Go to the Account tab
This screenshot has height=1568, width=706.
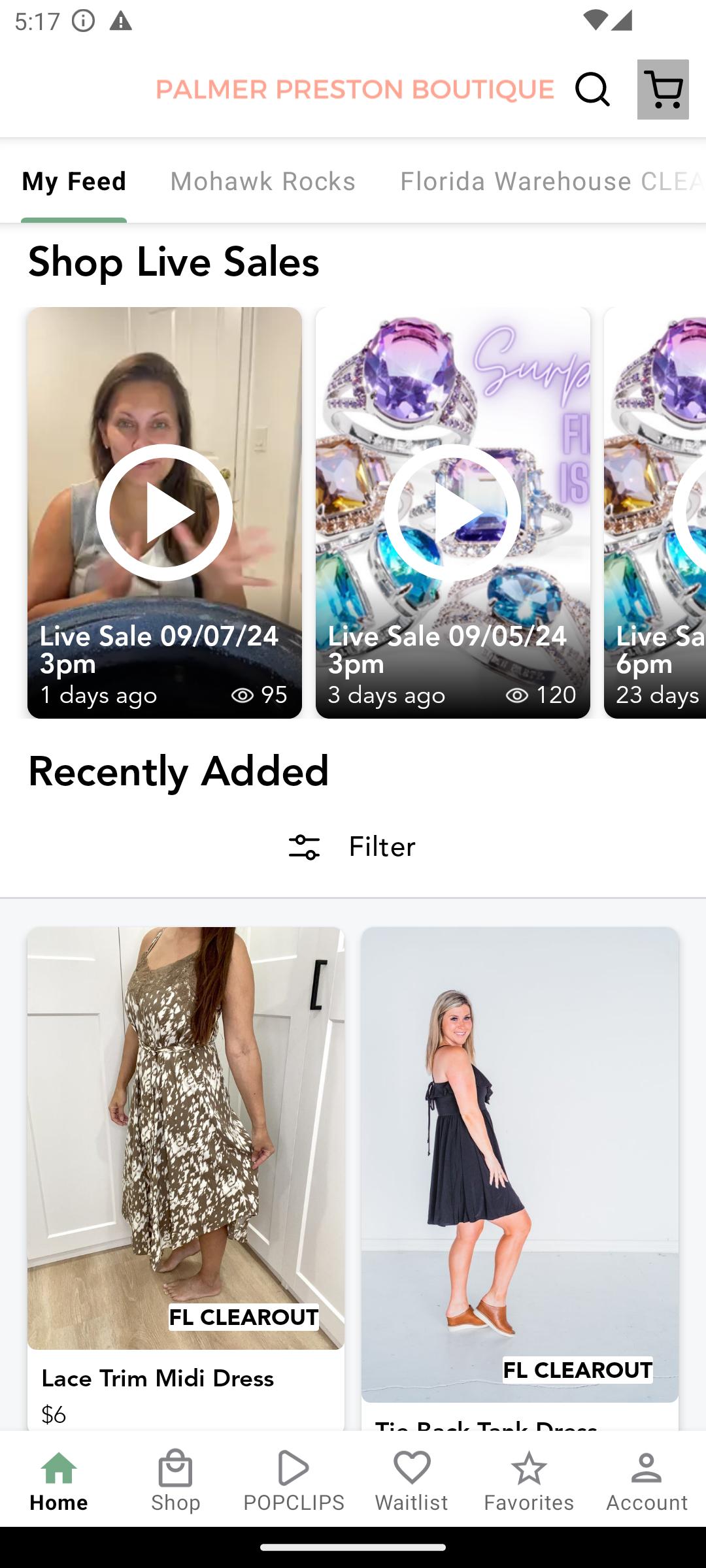tap(647, 1480)
